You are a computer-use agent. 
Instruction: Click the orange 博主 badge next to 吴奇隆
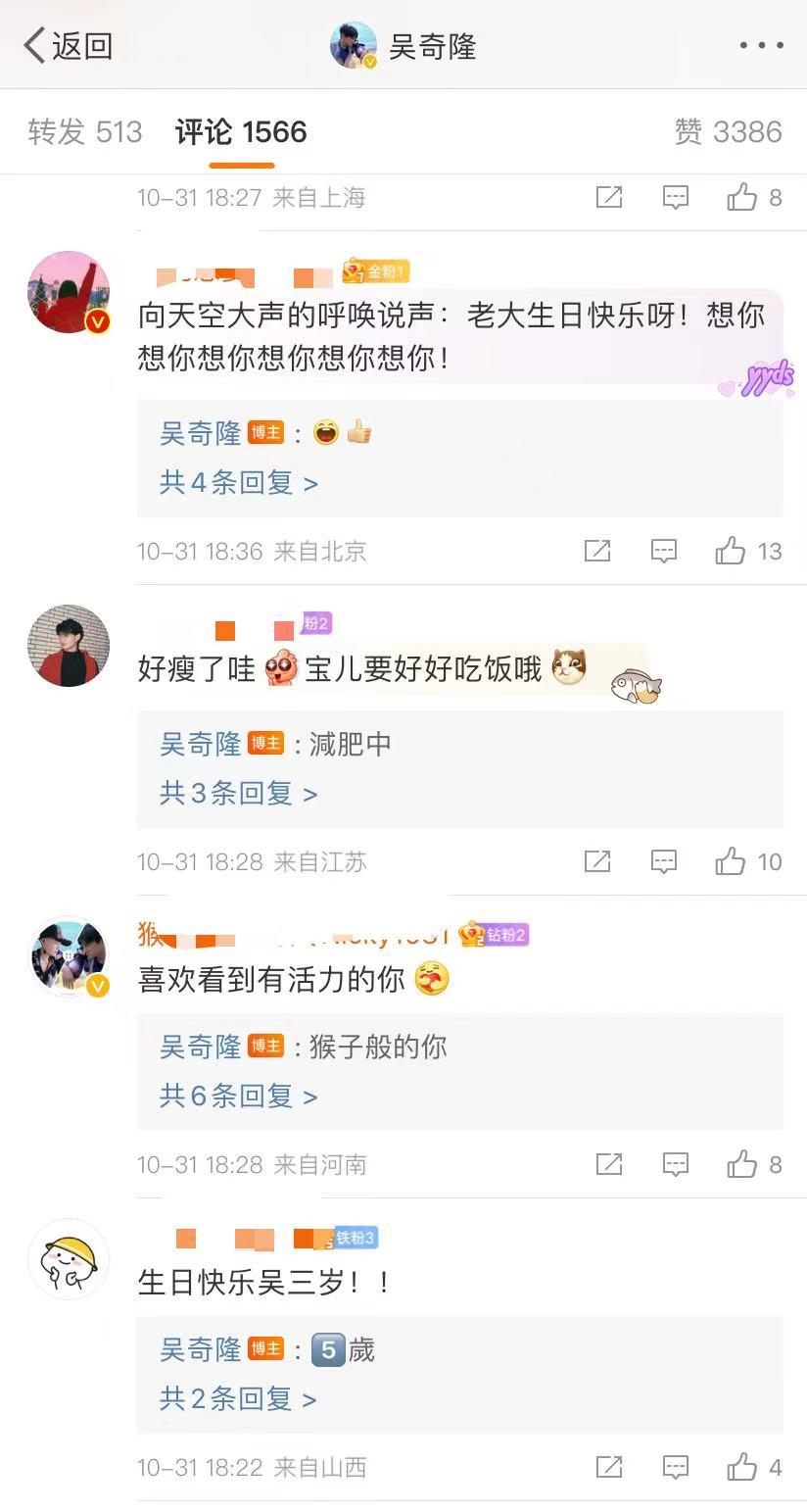pos(266,433)
